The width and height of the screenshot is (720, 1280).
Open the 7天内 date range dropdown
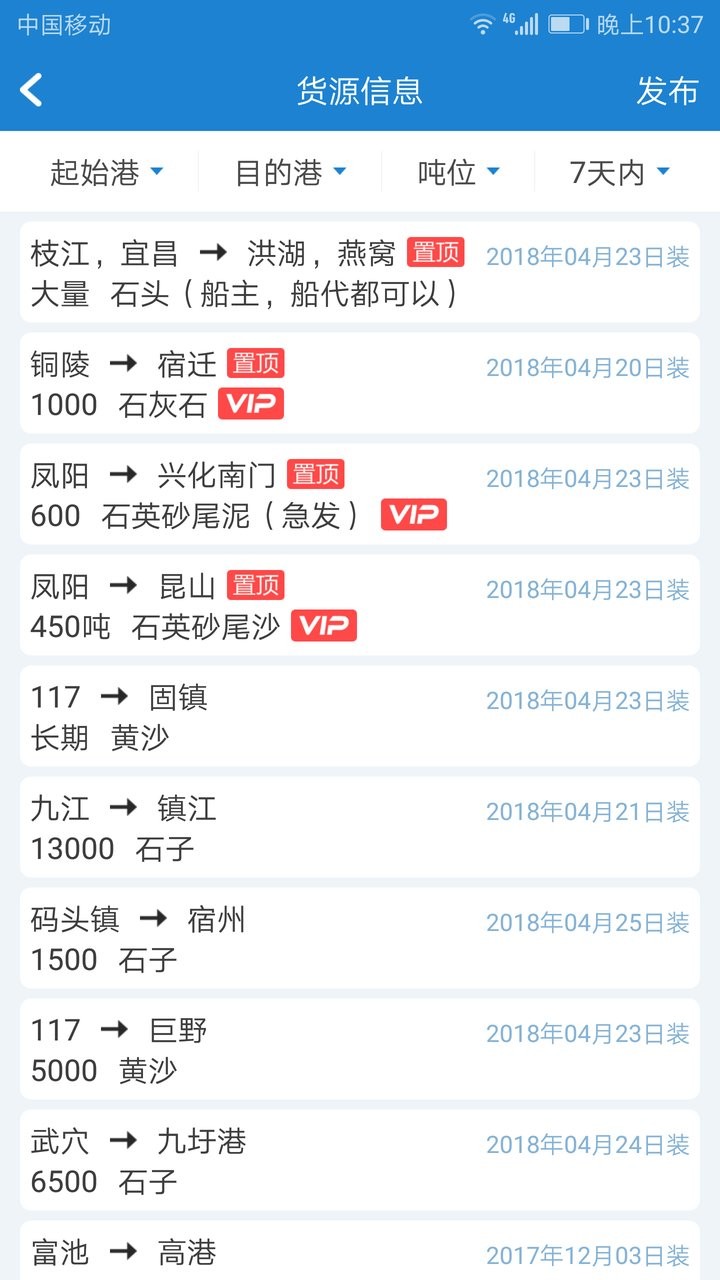[615, 171]
